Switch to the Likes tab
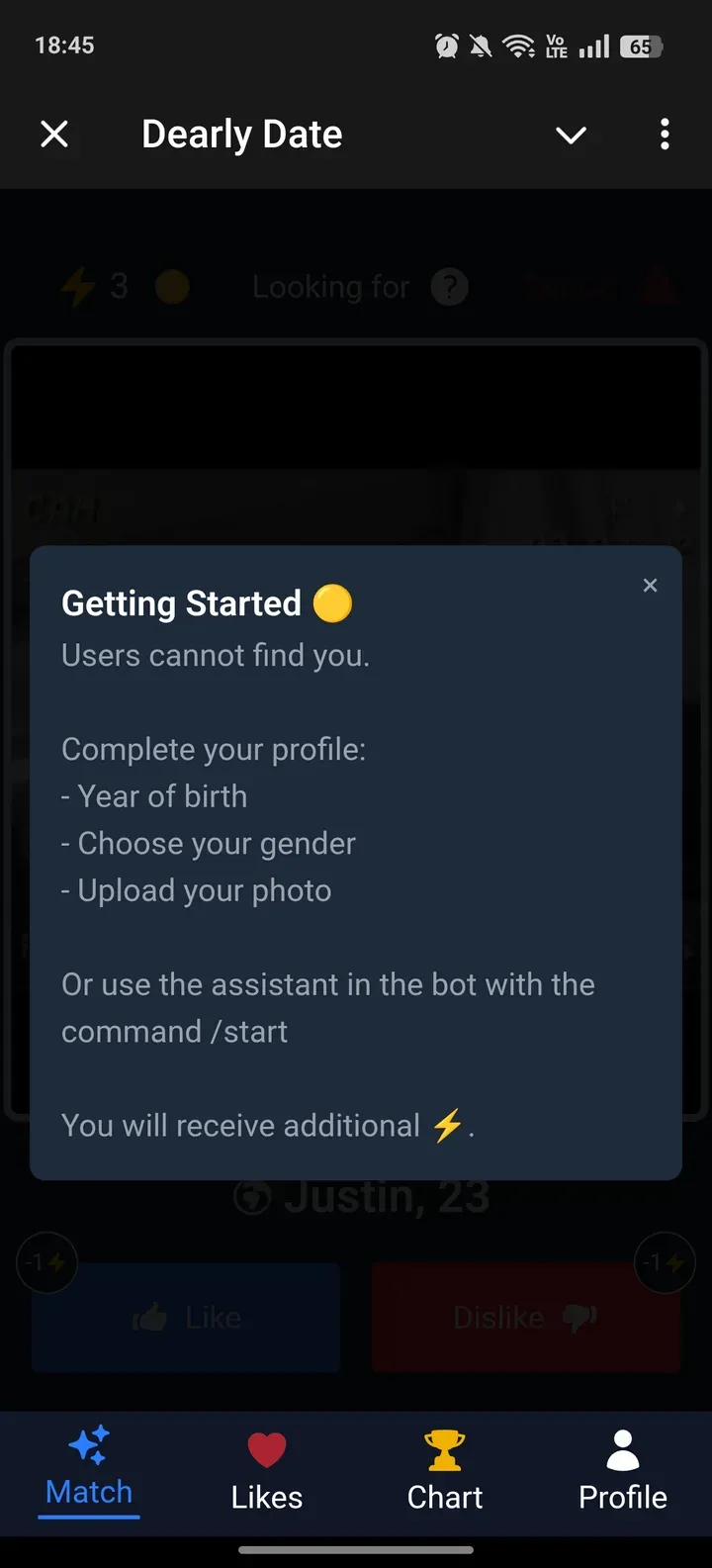The height and width of the screenshot is (1568, 712). pyautogui.click(x=266, y=1472)
